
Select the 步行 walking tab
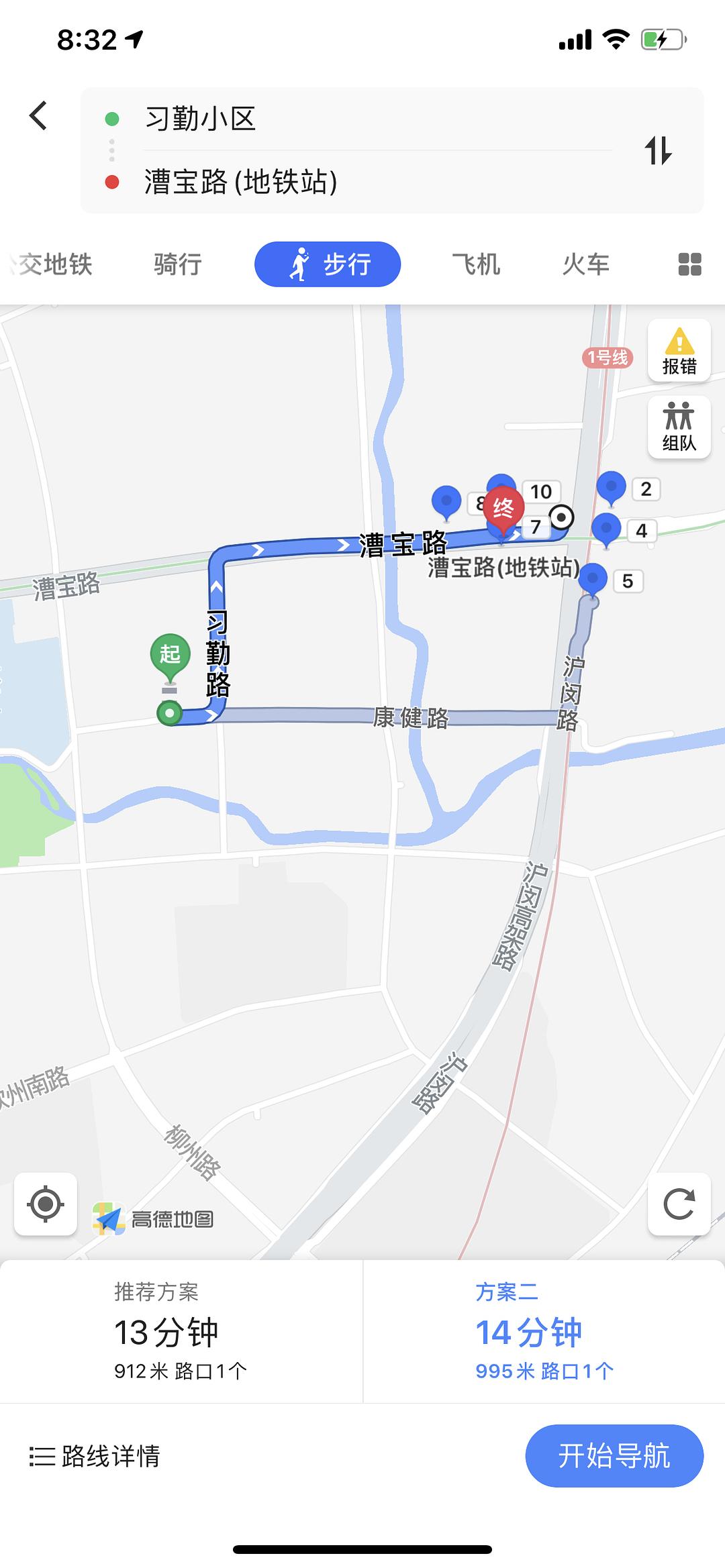[x=328, y=264]
